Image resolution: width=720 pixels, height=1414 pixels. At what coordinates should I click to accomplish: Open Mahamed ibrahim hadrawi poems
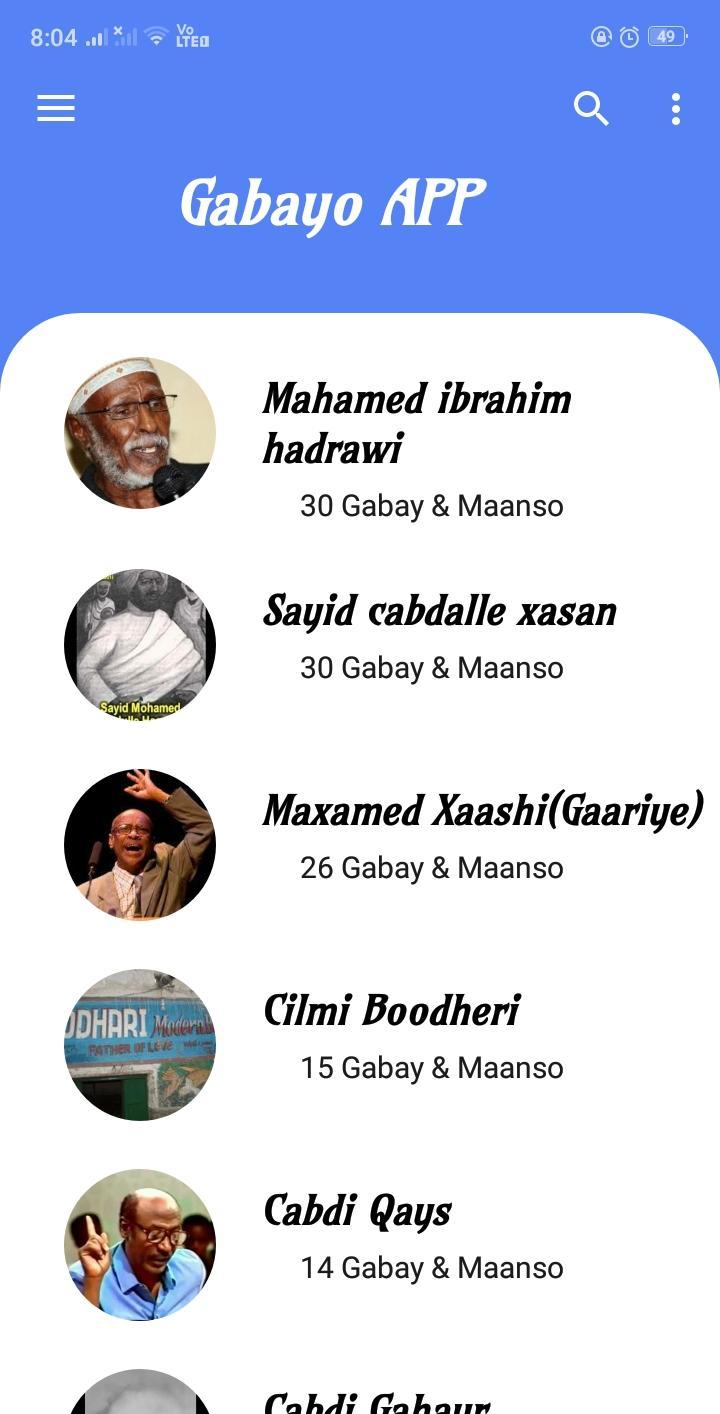pos(360,440)
